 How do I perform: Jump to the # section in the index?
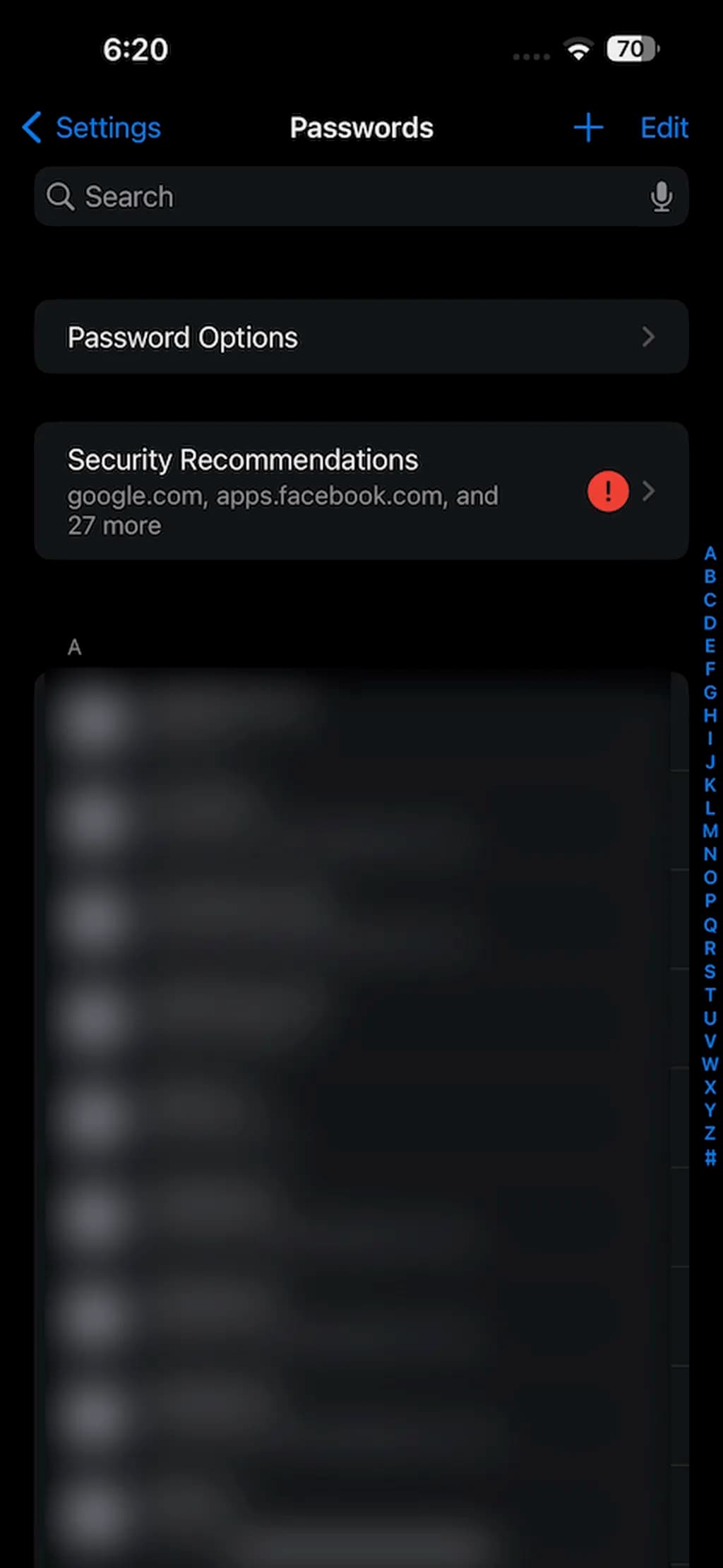click(x=710, y=1158)
